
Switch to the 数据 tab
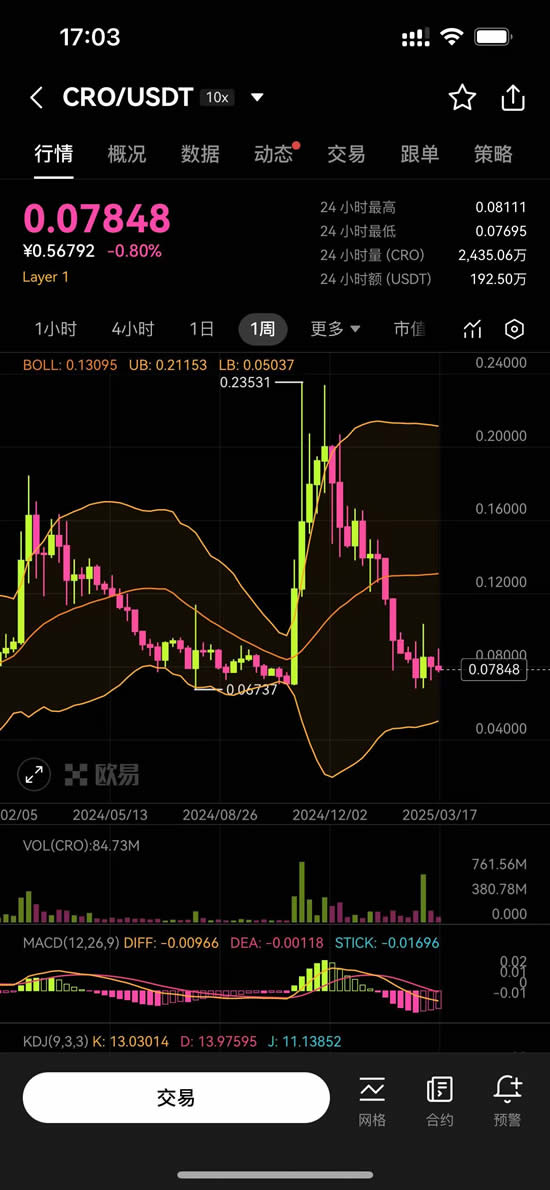[x=200, y=154]
